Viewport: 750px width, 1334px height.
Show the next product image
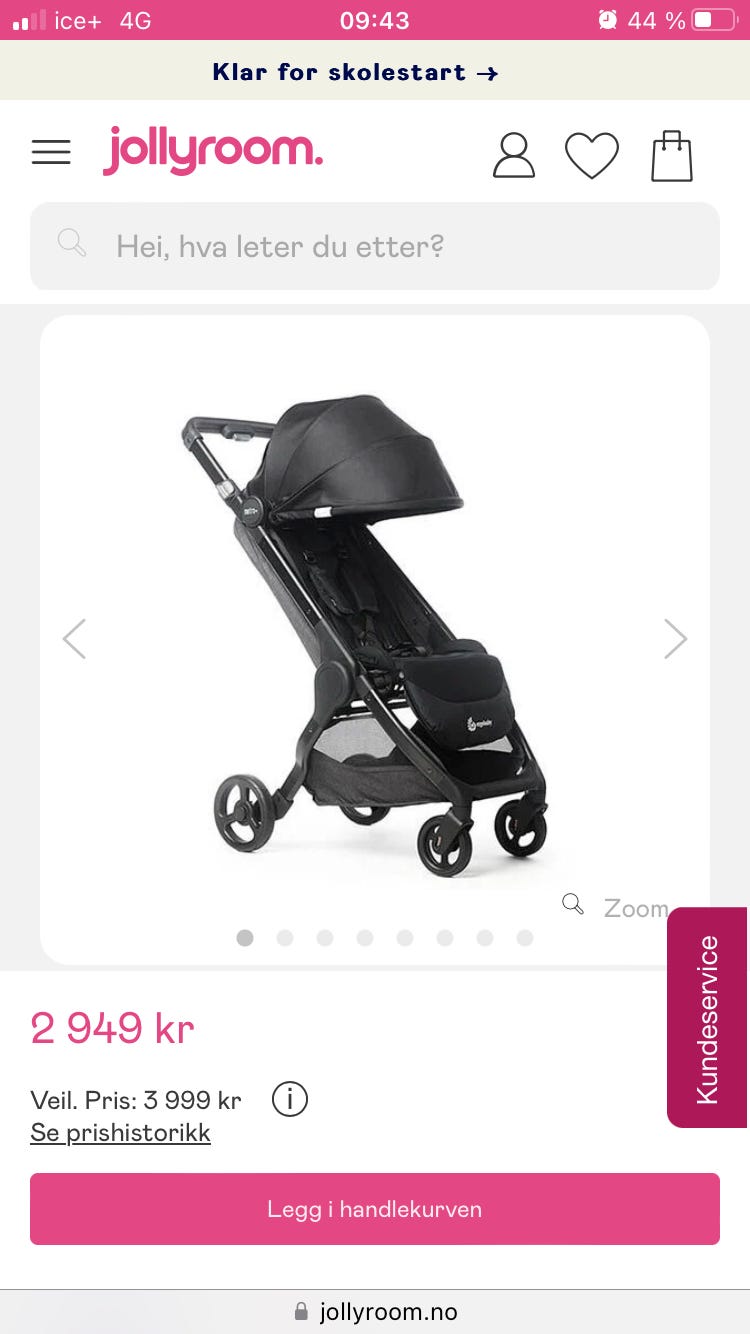676,639
